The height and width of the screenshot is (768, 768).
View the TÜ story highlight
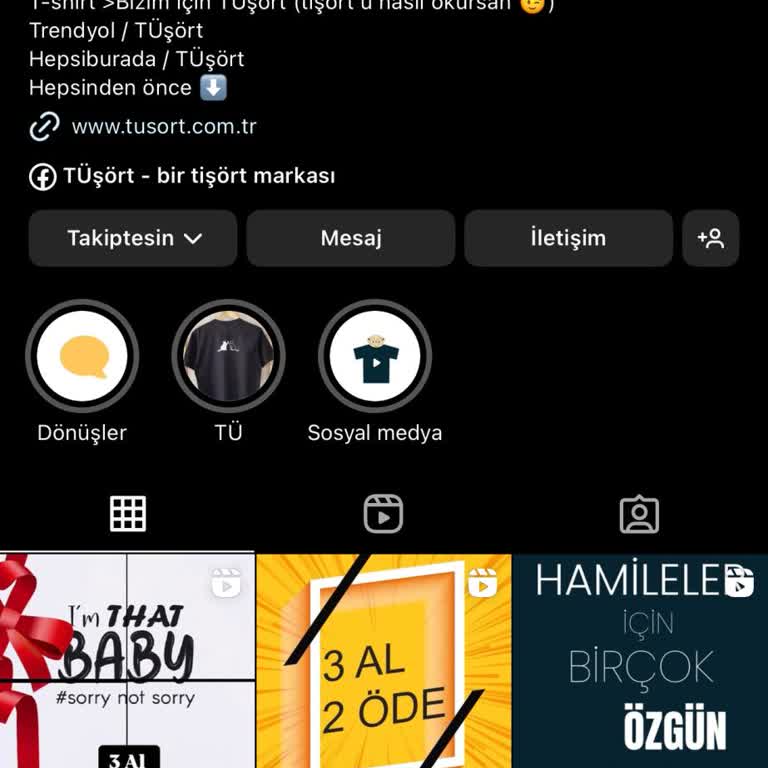point(228,357)
